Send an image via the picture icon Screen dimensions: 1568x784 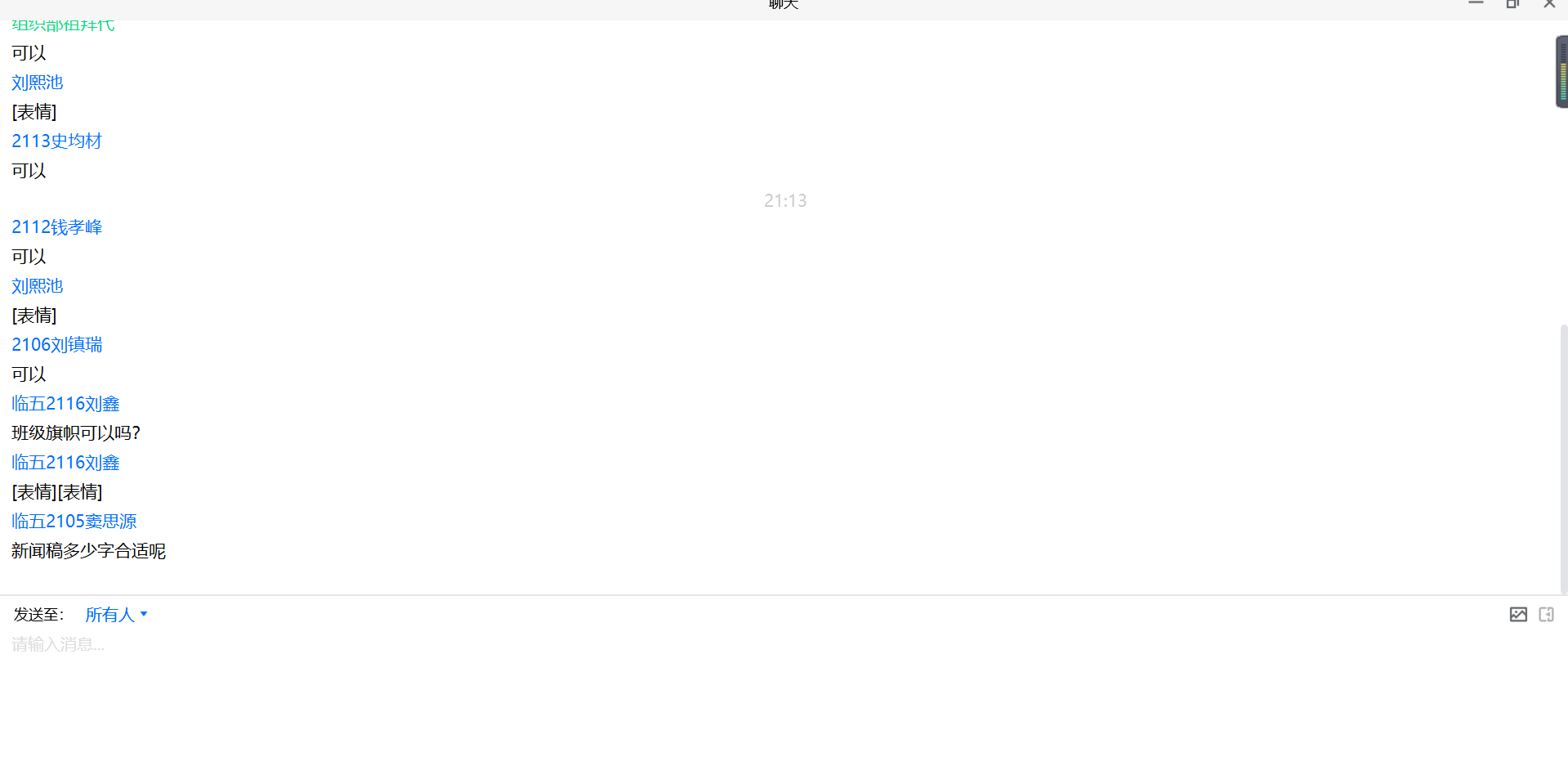(x=1517, y=615)
